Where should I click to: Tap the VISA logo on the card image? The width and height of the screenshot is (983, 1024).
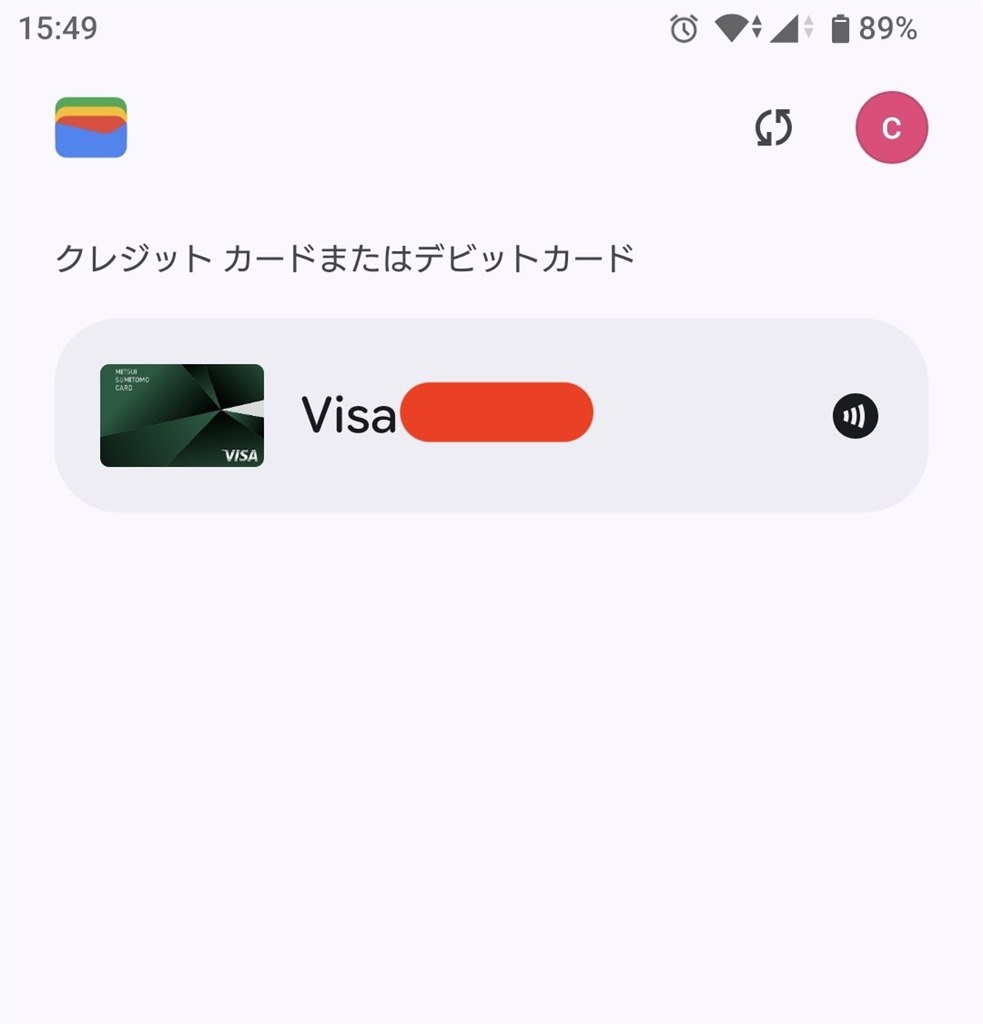[x=240, y=456]
